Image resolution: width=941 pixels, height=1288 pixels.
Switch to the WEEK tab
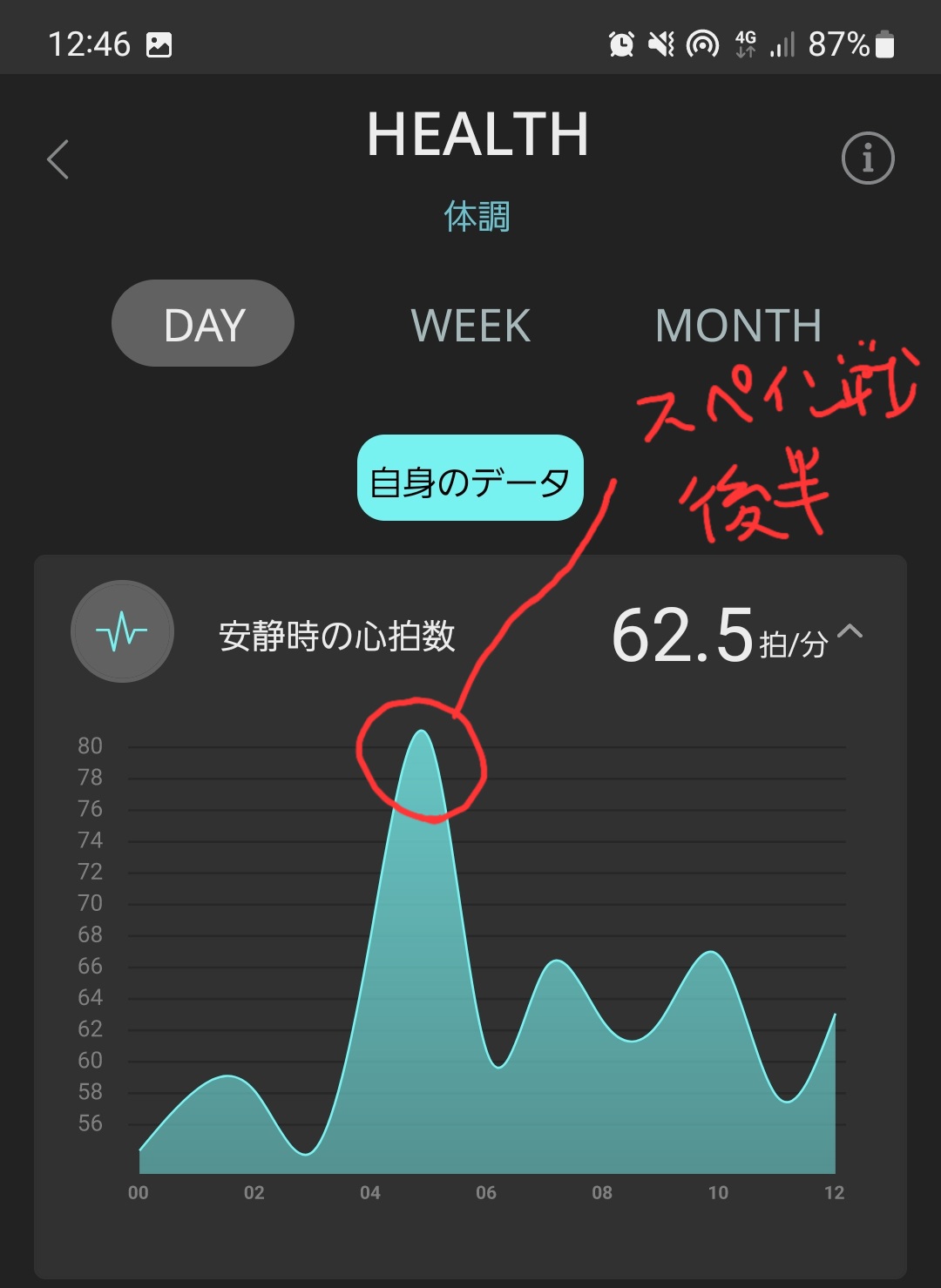(470, 326)
